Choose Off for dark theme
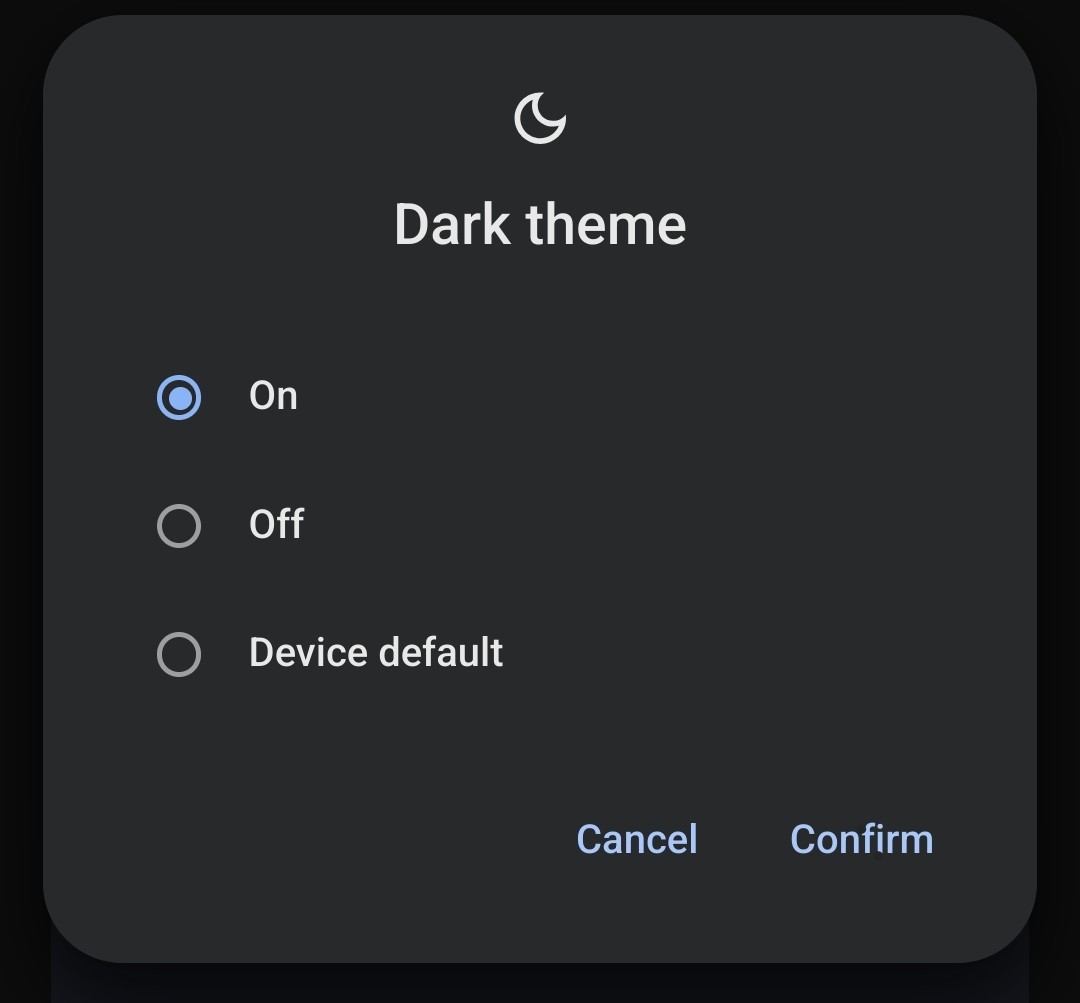Image resolution: width=1080 pixels, height=1003 pixels. tap(179, 526)
